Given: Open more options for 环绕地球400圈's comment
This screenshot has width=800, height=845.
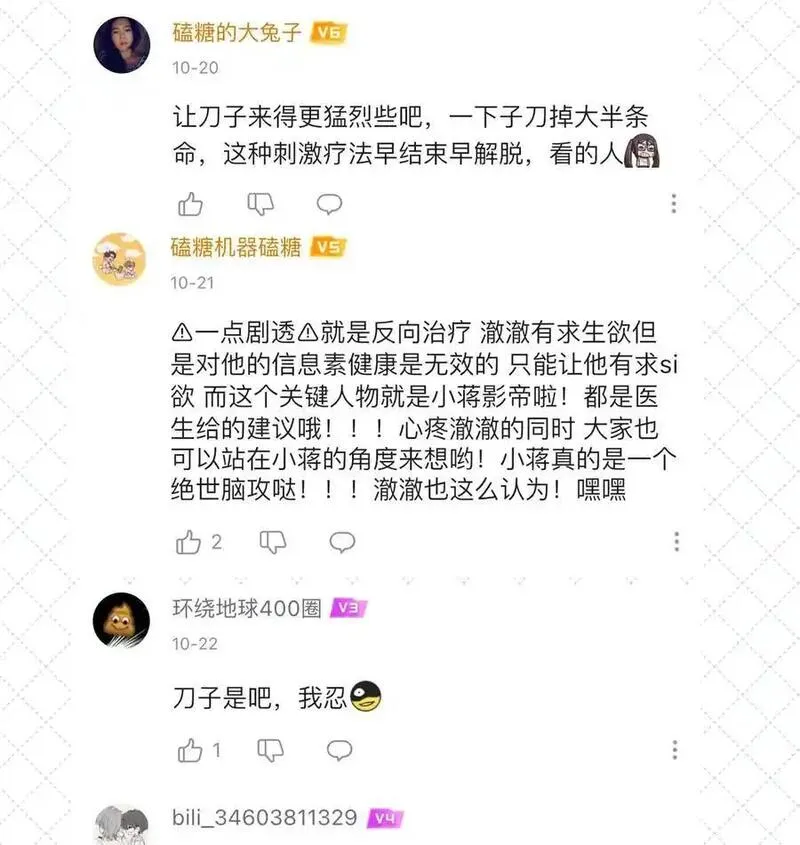Looking at the screenshot, I should pyautogui.click(x=674, y=750).
